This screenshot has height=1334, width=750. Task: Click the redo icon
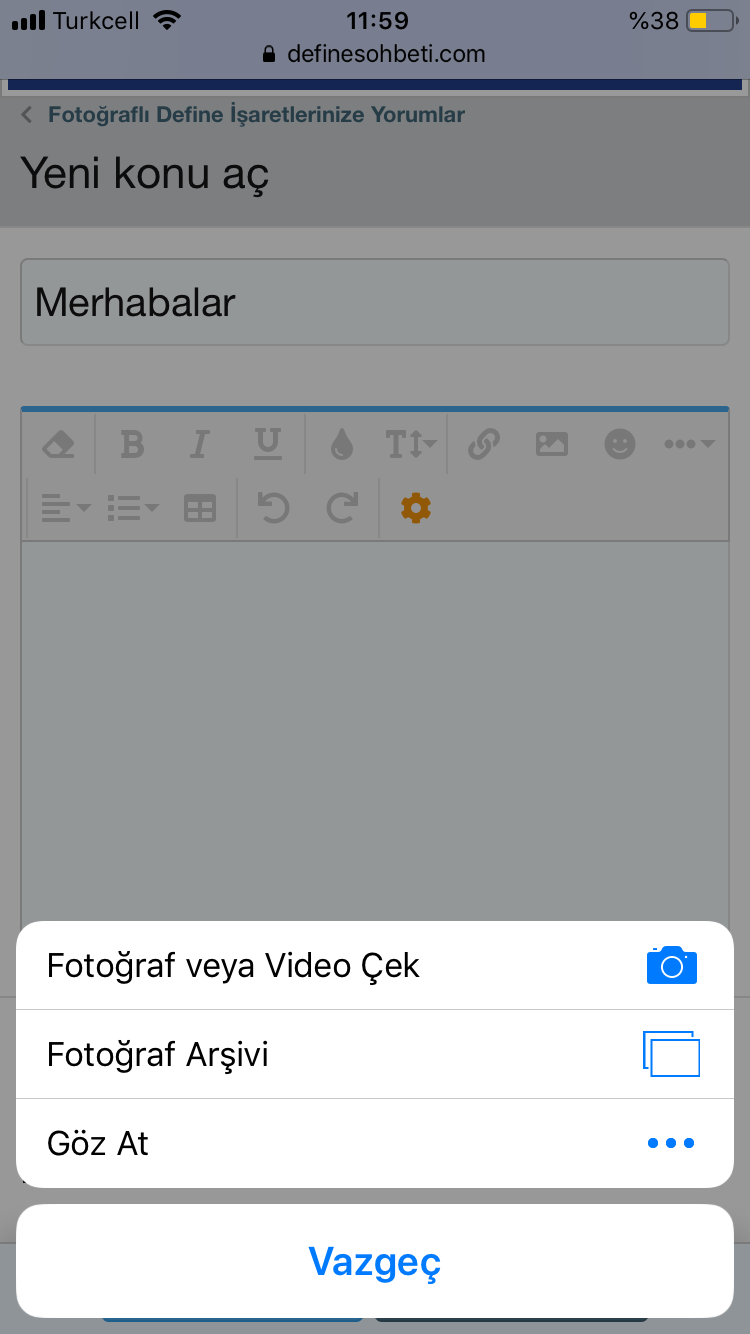340,508
